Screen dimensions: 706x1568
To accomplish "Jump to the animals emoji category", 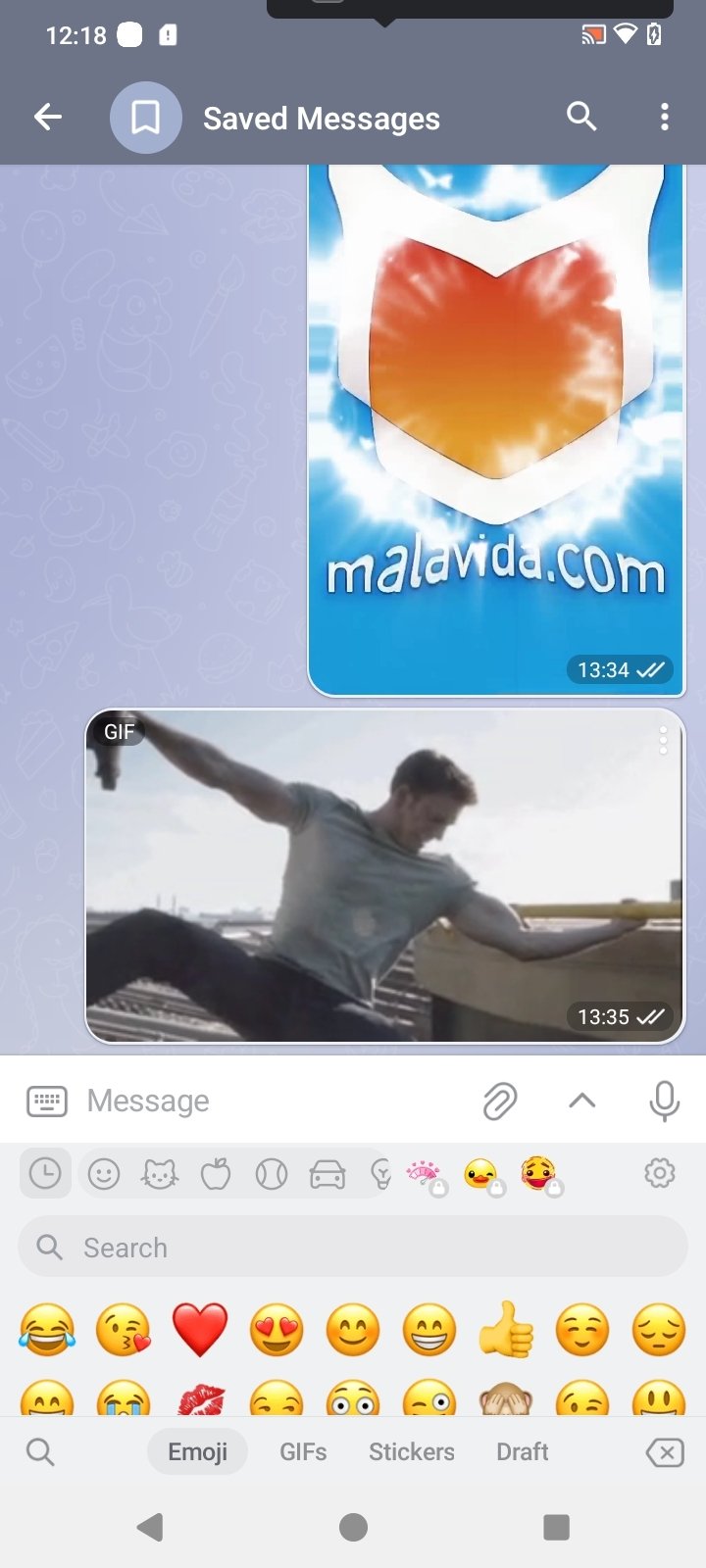I will click(160, 1173).
